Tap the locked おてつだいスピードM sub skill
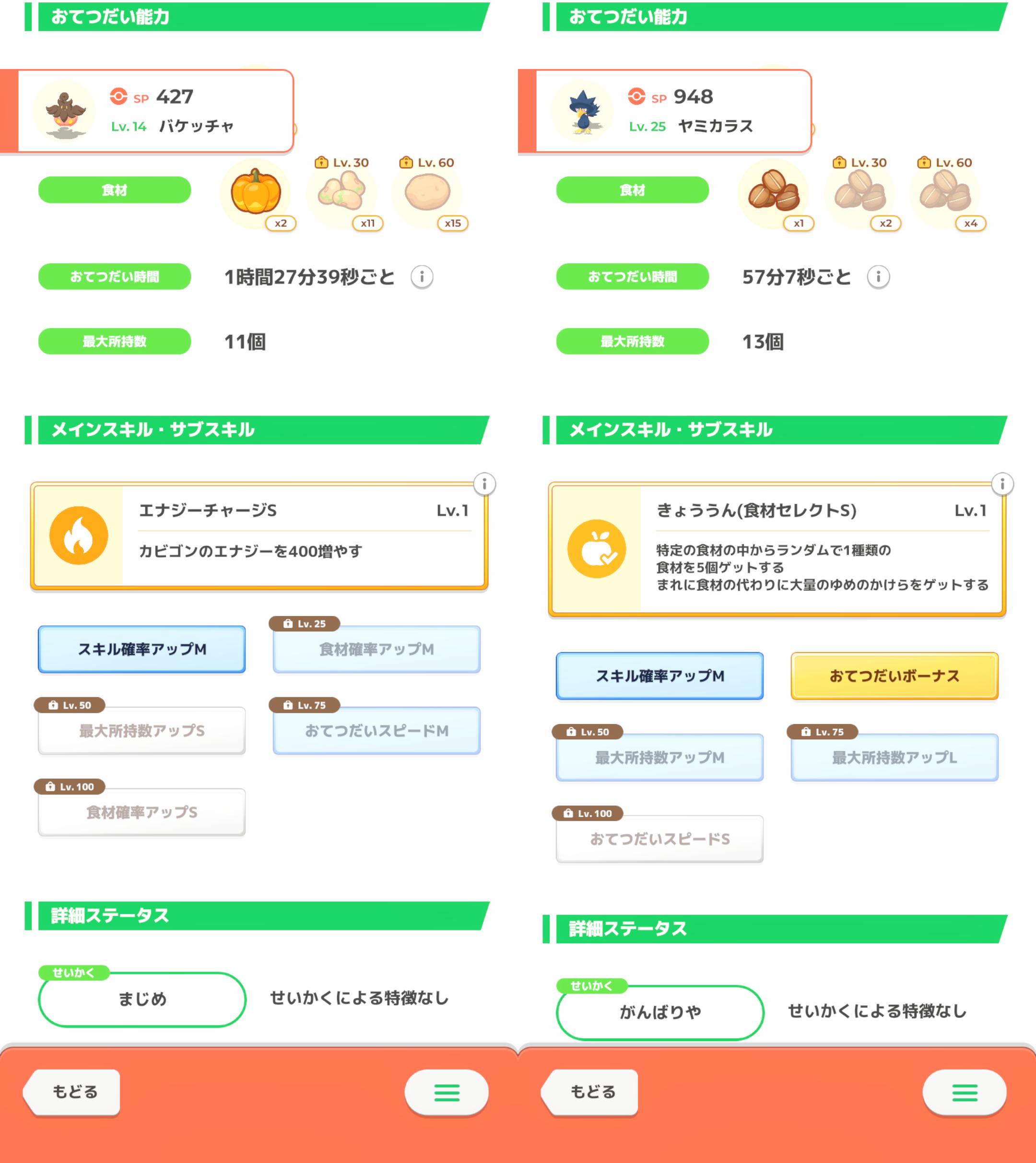Screen dimensions: 1036x1163 tap(376, 730)
